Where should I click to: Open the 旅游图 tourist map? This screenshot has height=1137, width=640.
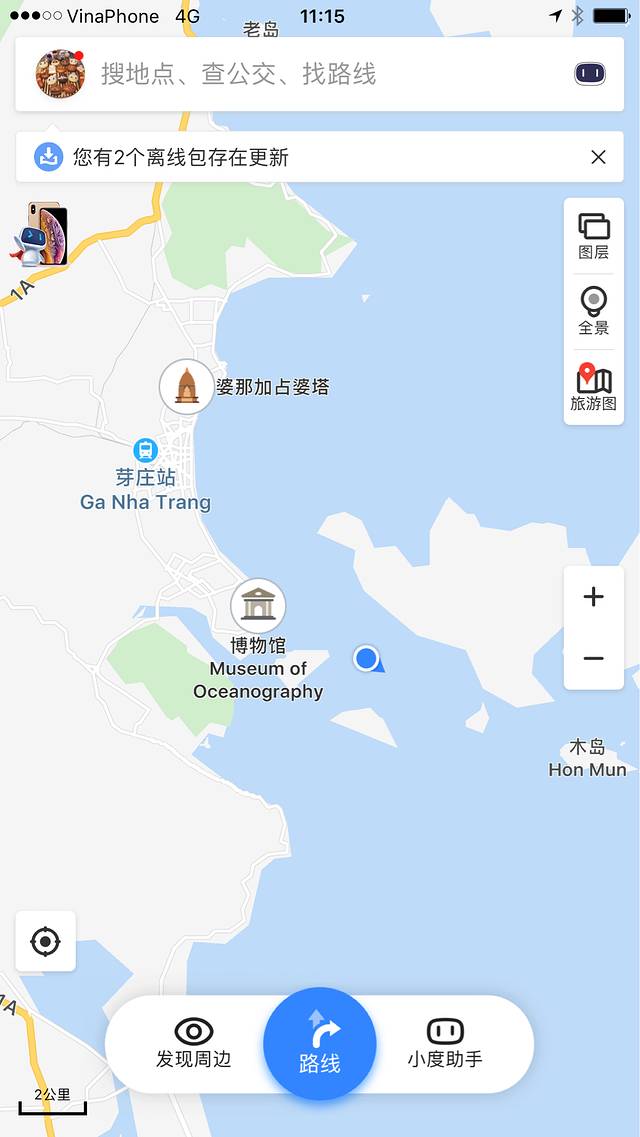(x=594, y=388)
